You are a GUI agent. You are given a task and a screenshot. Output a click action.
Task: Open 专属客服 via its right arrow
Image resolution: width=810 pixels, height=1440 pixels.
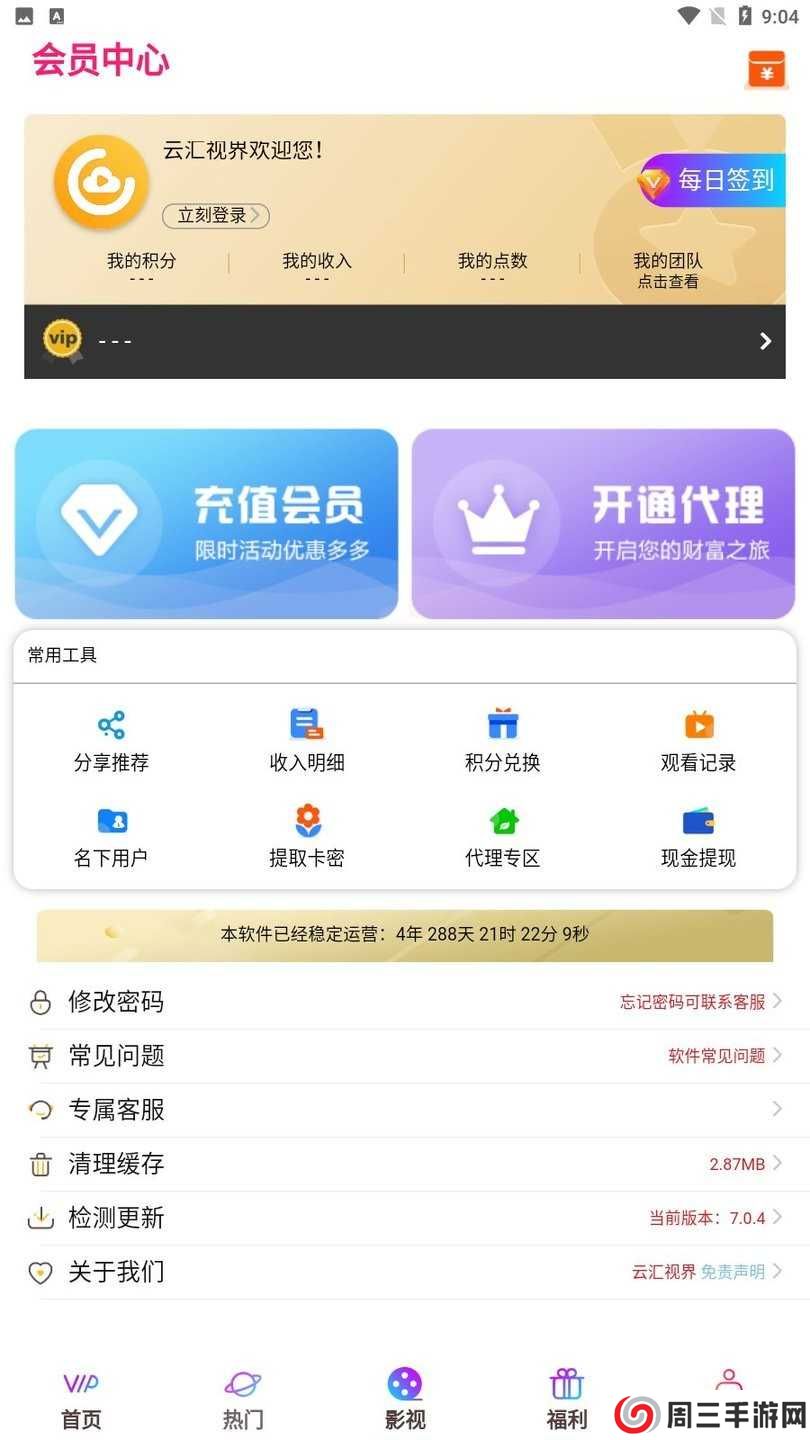coord(777,1109)
